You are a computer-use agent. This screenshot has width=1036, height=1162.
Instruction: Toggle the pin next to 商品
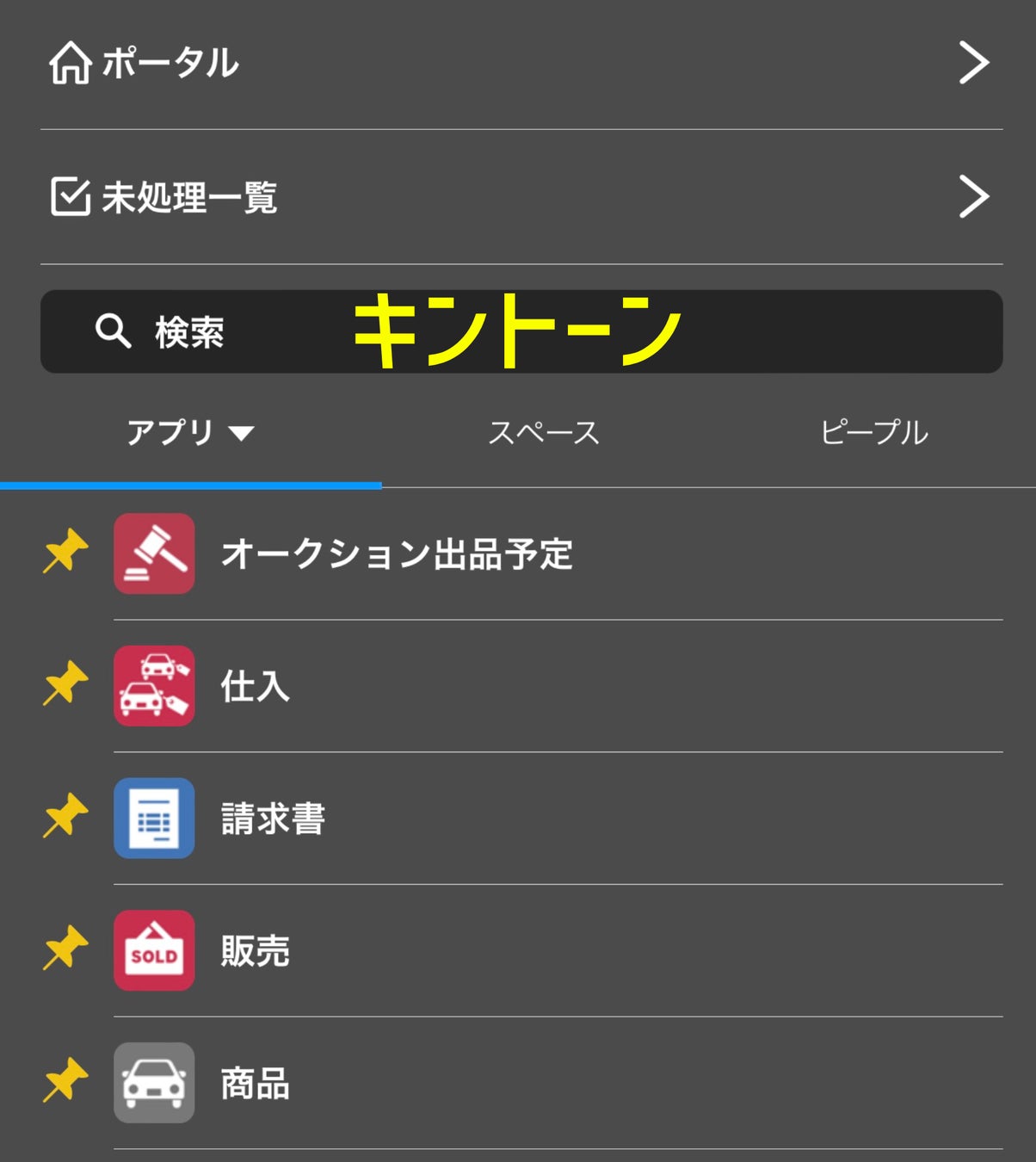[65, 1080]
